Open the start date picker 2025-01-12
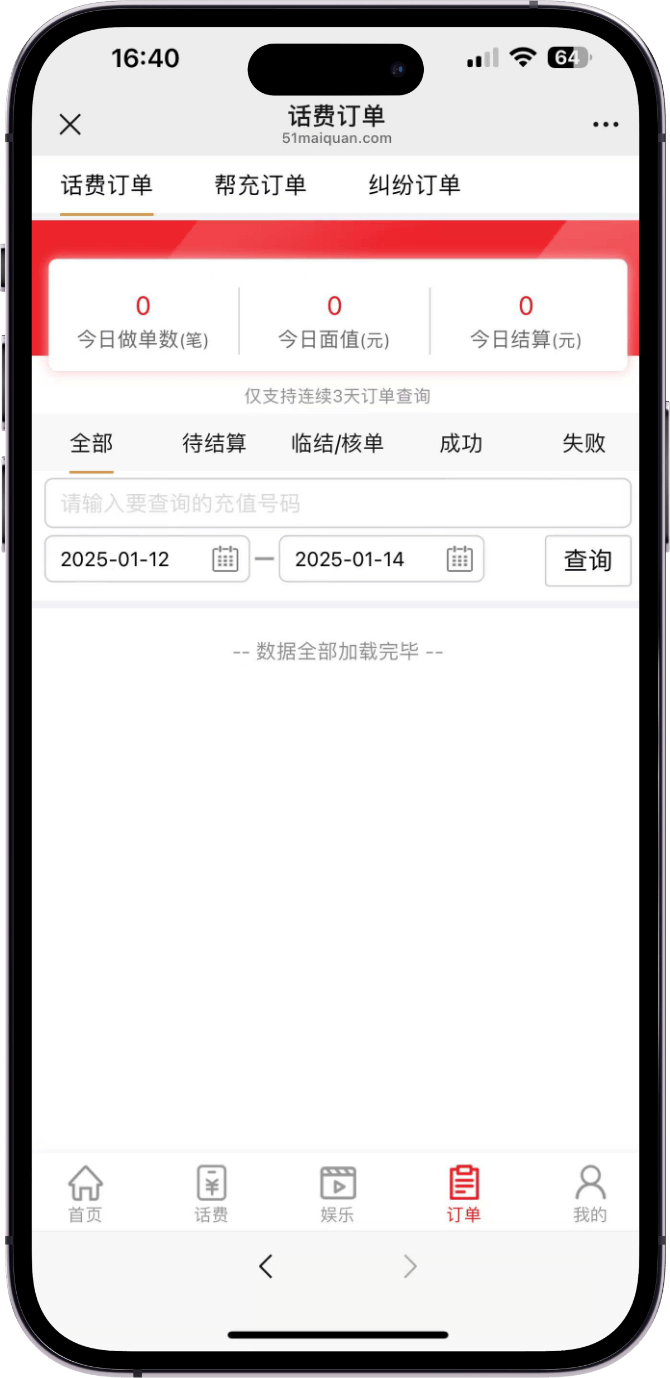 [147, 559]
